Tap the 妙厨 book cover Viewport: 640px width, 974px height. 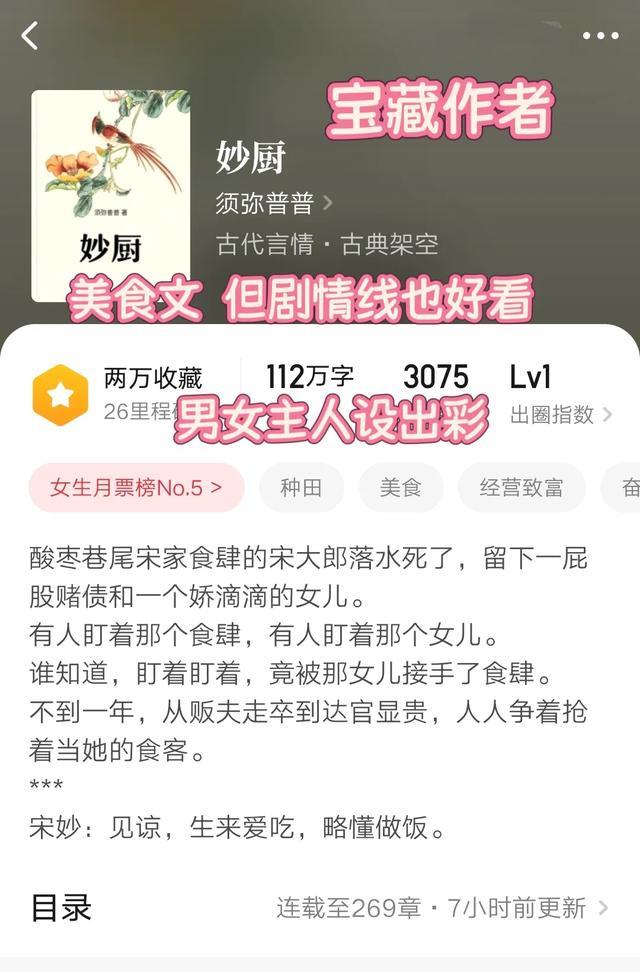(111, 196)
